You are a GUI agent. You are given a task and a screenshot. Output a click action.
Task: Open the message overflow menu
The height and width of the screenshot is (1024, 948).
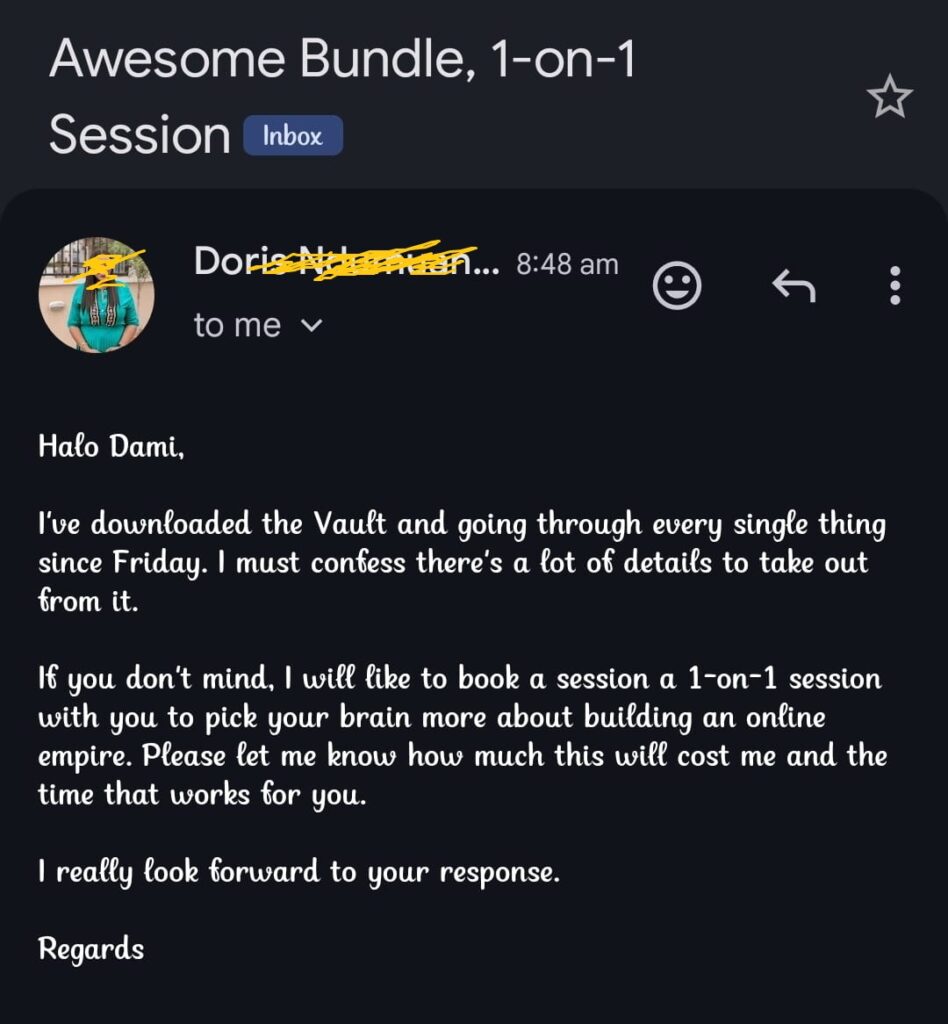(x=894, y=286)
